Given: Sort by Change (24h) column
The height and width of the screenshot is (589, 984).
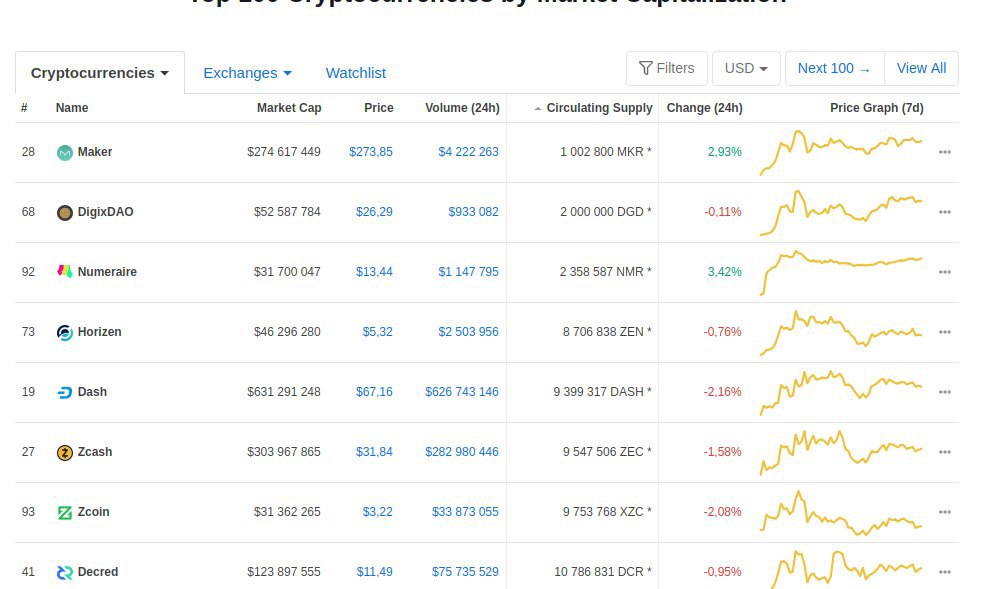Looking at the screenshot, I should (x=704, y=108).
